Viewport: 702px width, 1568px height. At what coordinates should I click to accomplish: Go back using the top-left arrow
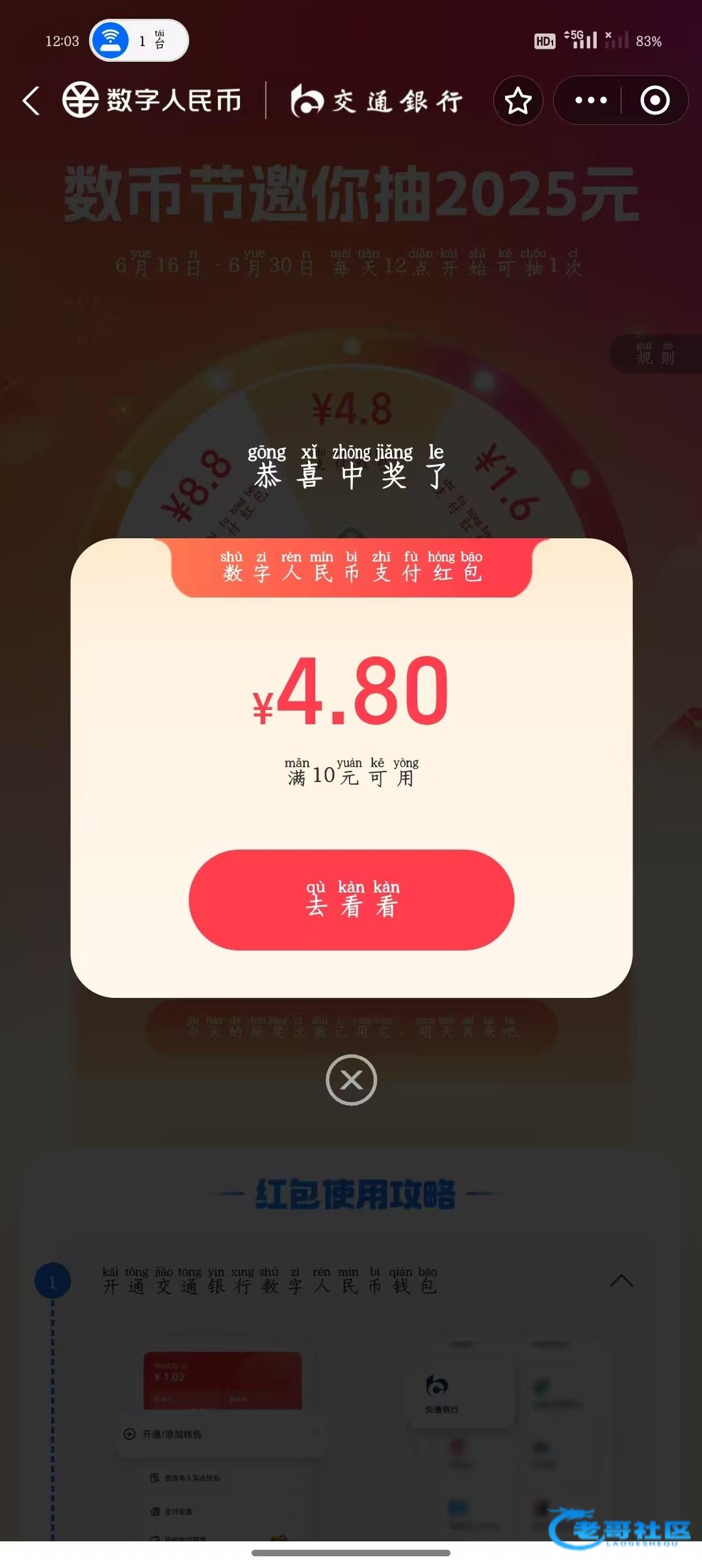pos(31,101)
